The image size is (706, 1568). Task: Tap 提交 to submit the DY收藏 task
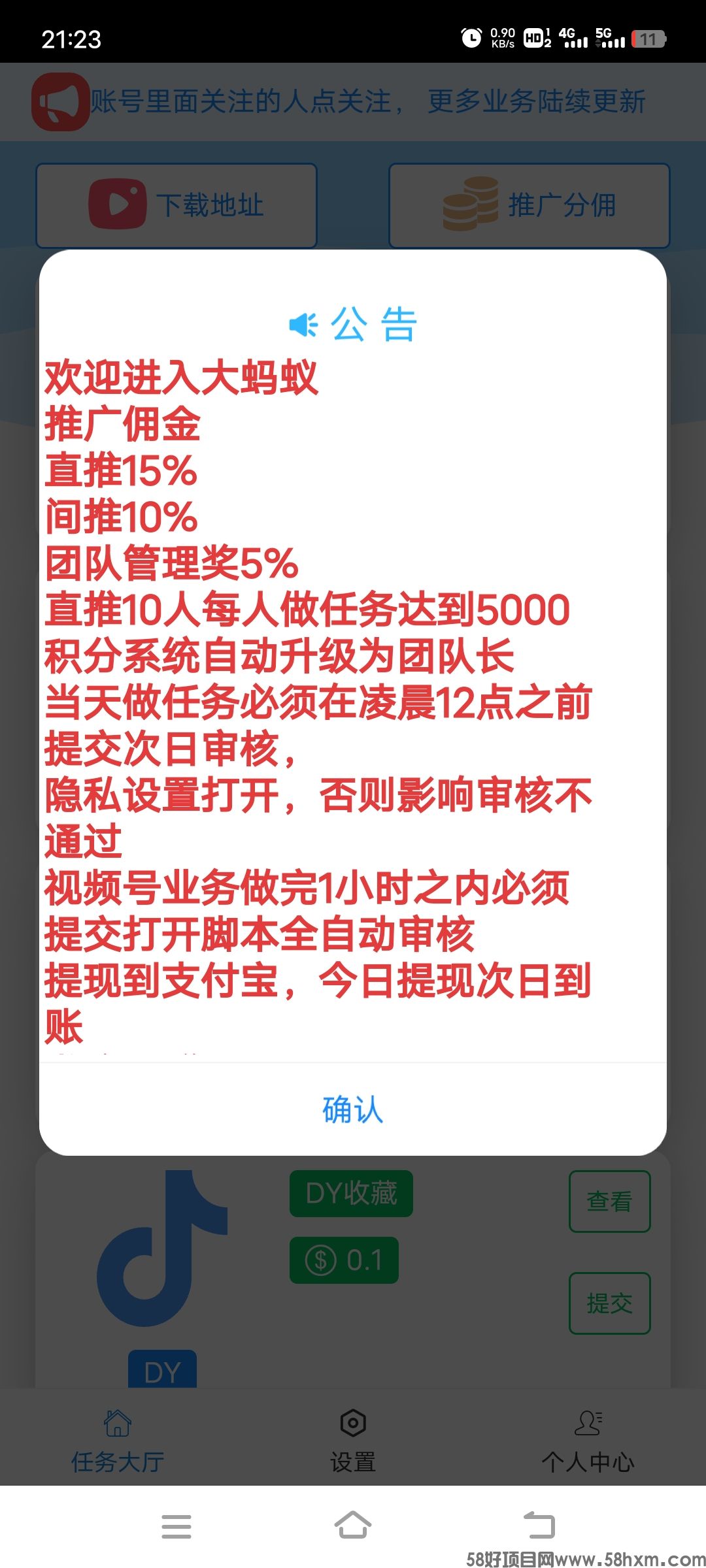pos(609,1303)
